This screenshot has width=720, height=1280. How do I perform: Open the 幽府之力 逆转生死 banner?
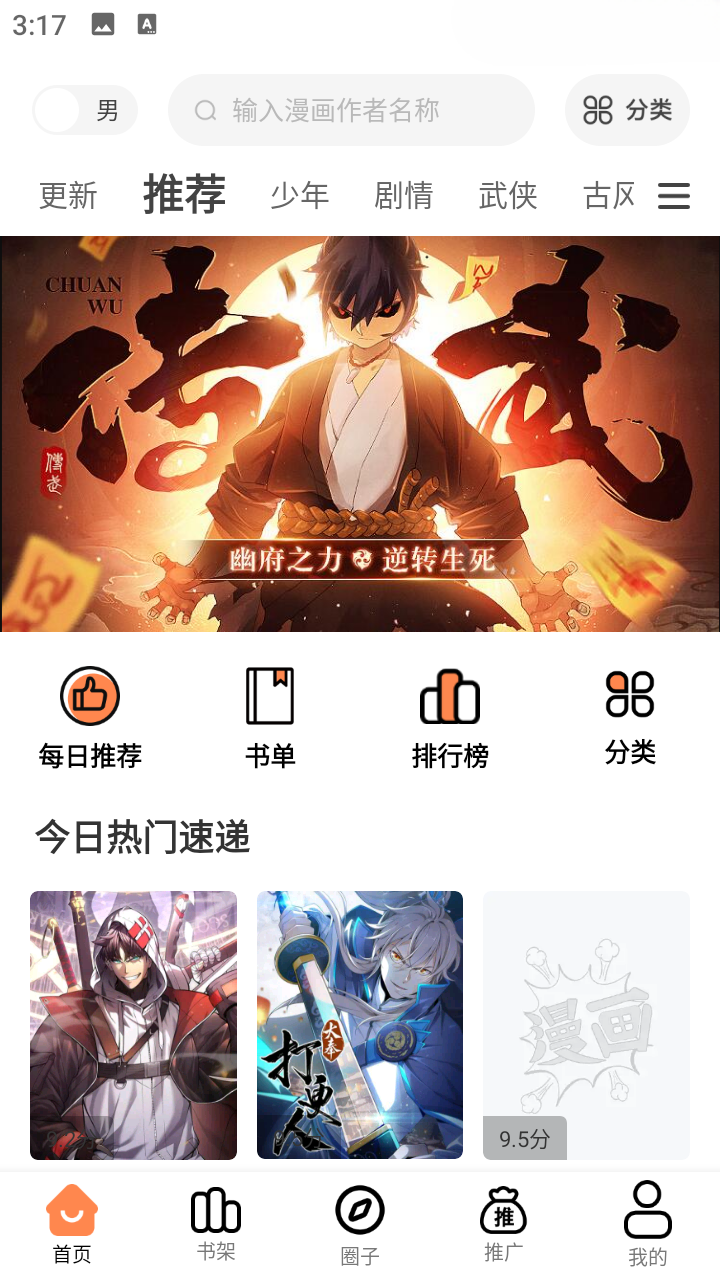coord(360,434)
